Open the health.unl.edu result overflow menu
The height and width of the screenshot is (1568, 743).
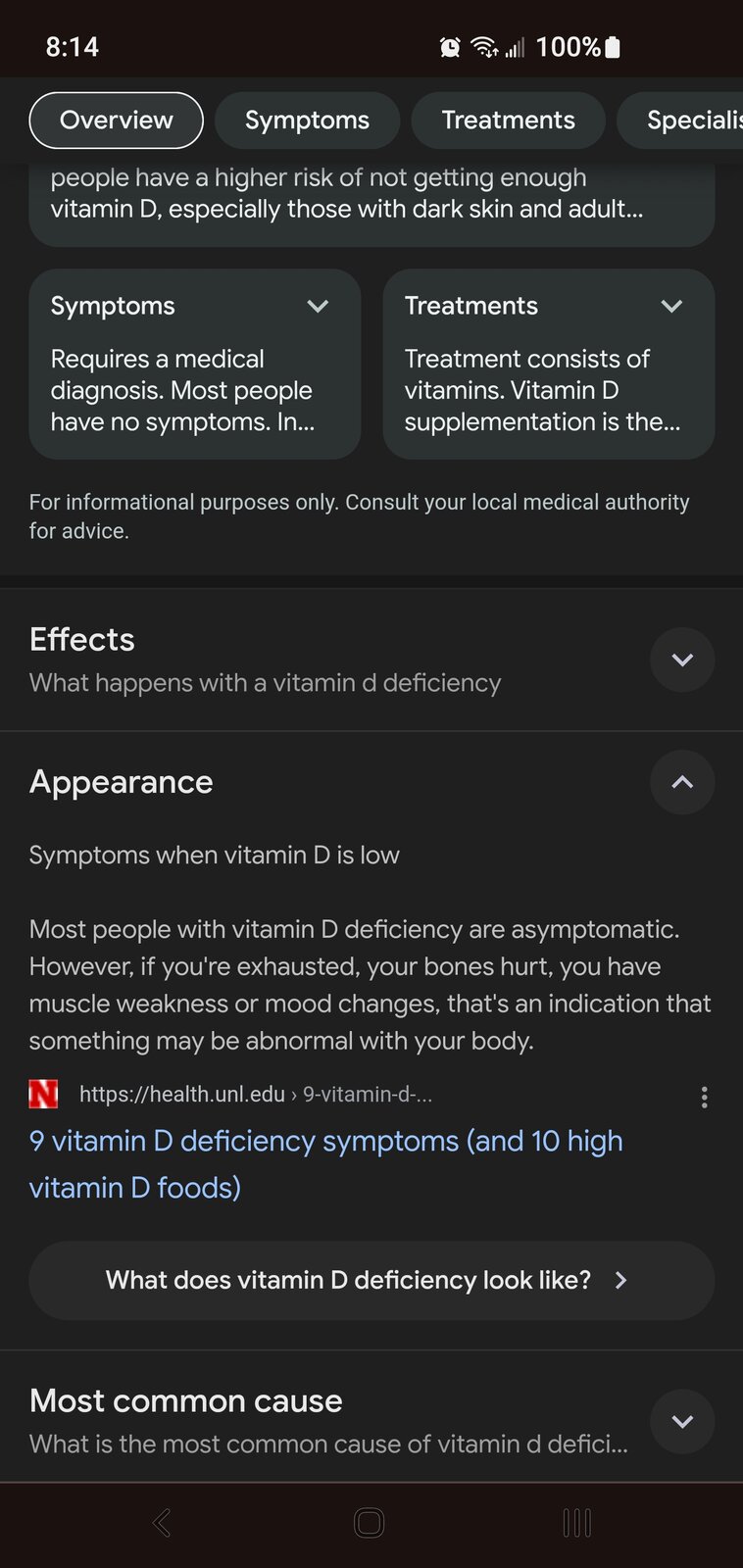pyautogui.click(x=704, y=1097)
